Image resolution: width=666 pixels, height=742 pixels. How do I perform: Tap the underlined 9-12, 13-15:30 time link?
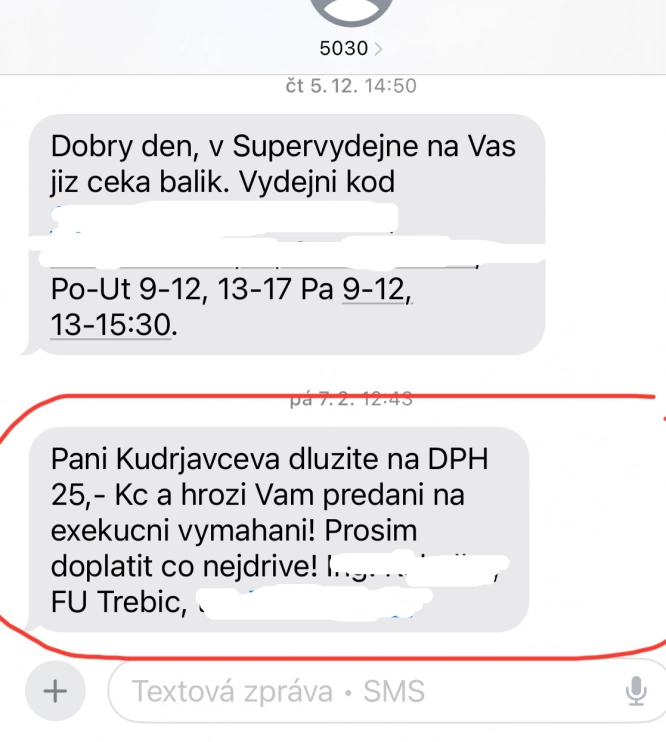(x=376, y=292)
